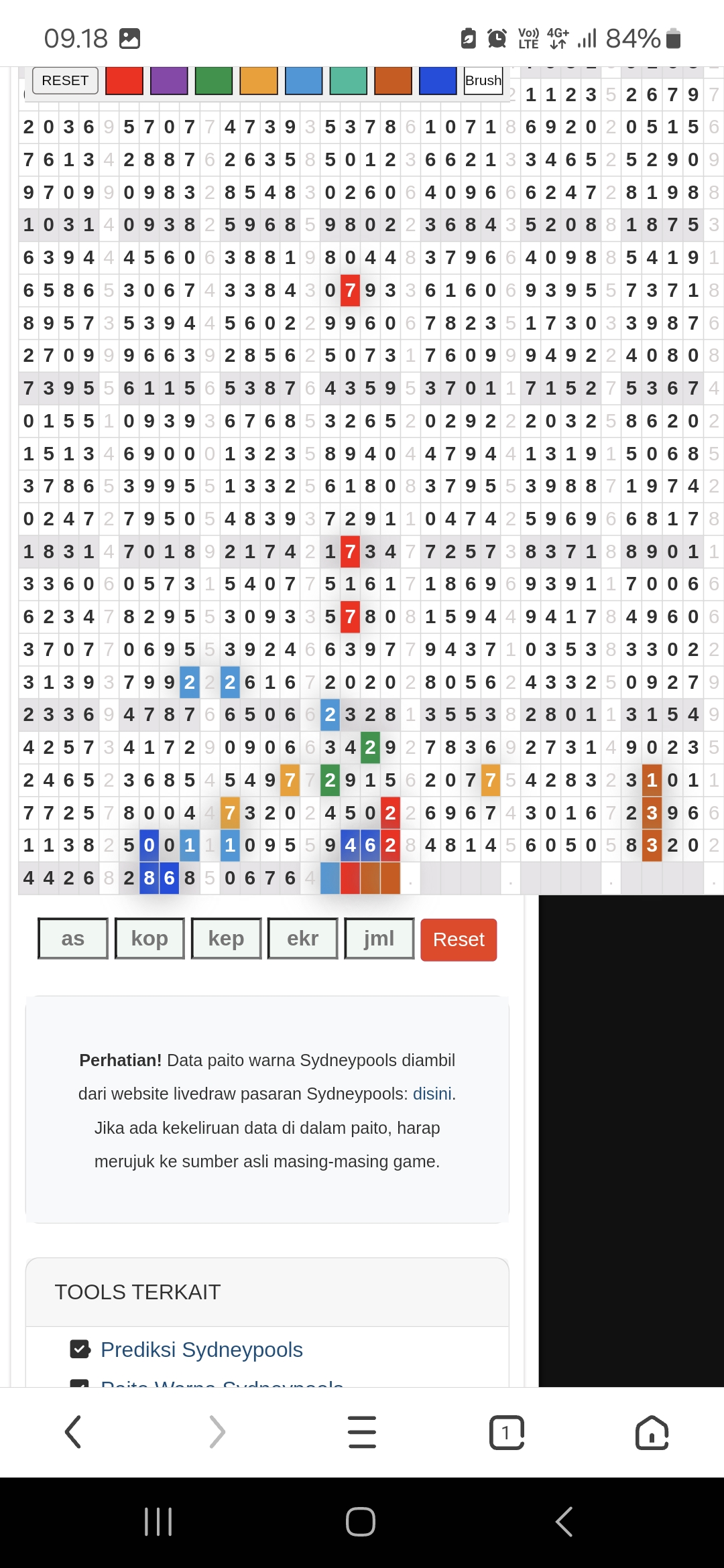Open the browser tabs switcher
Screen dimensions: 724x1568
[x=507, y=1433]
